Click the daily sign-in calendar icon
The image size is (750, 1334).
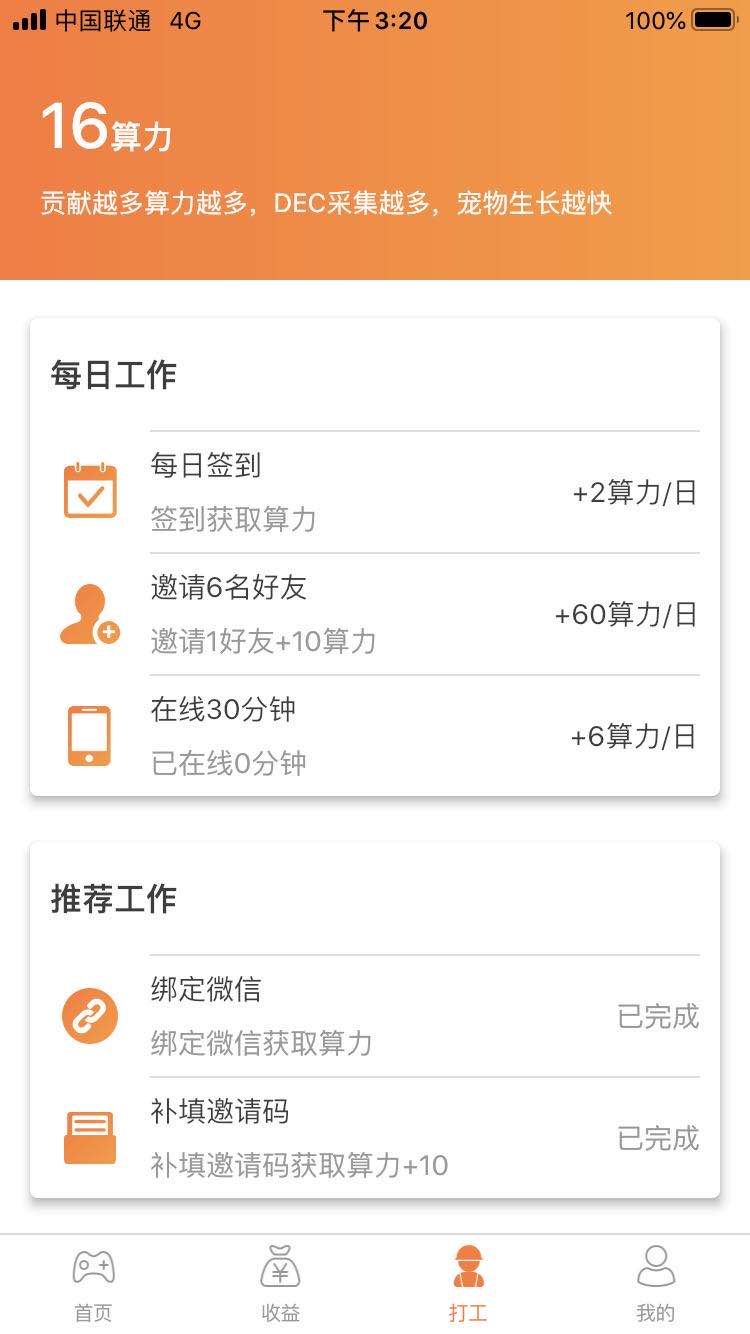tap(90, 492)
